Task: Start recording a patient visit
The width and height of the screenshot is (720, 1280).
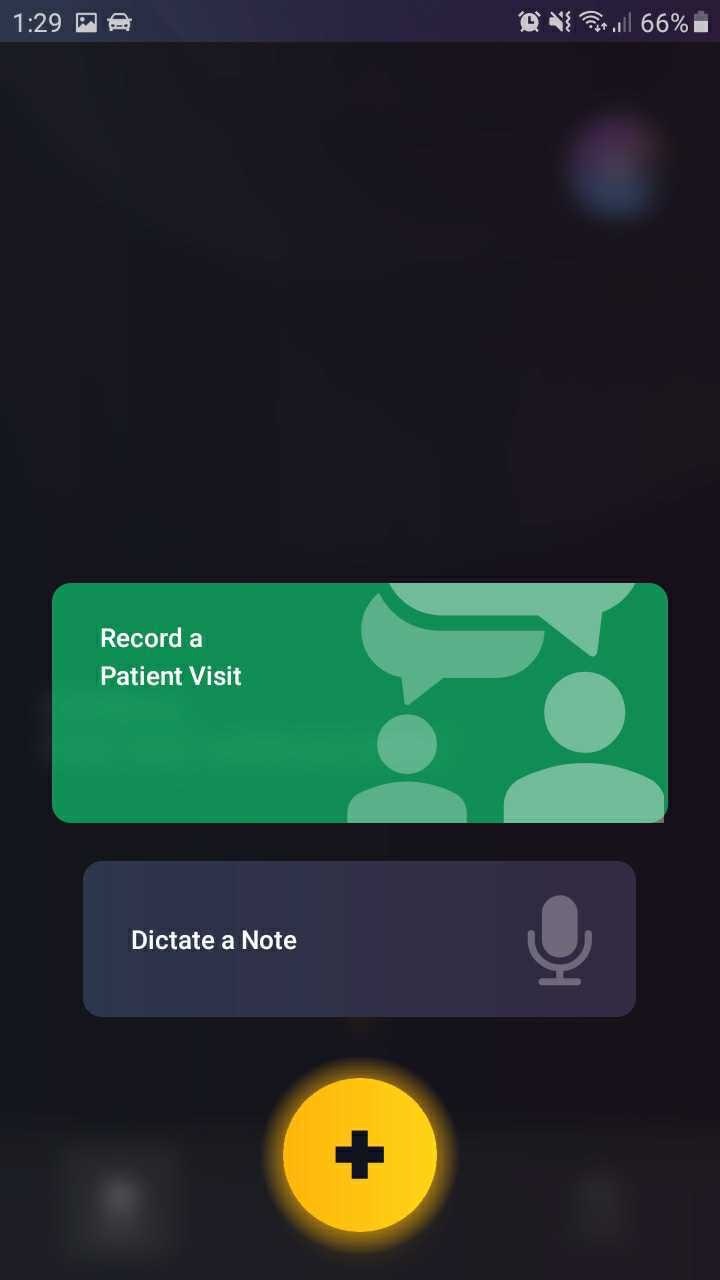Action: click(359, 702)
